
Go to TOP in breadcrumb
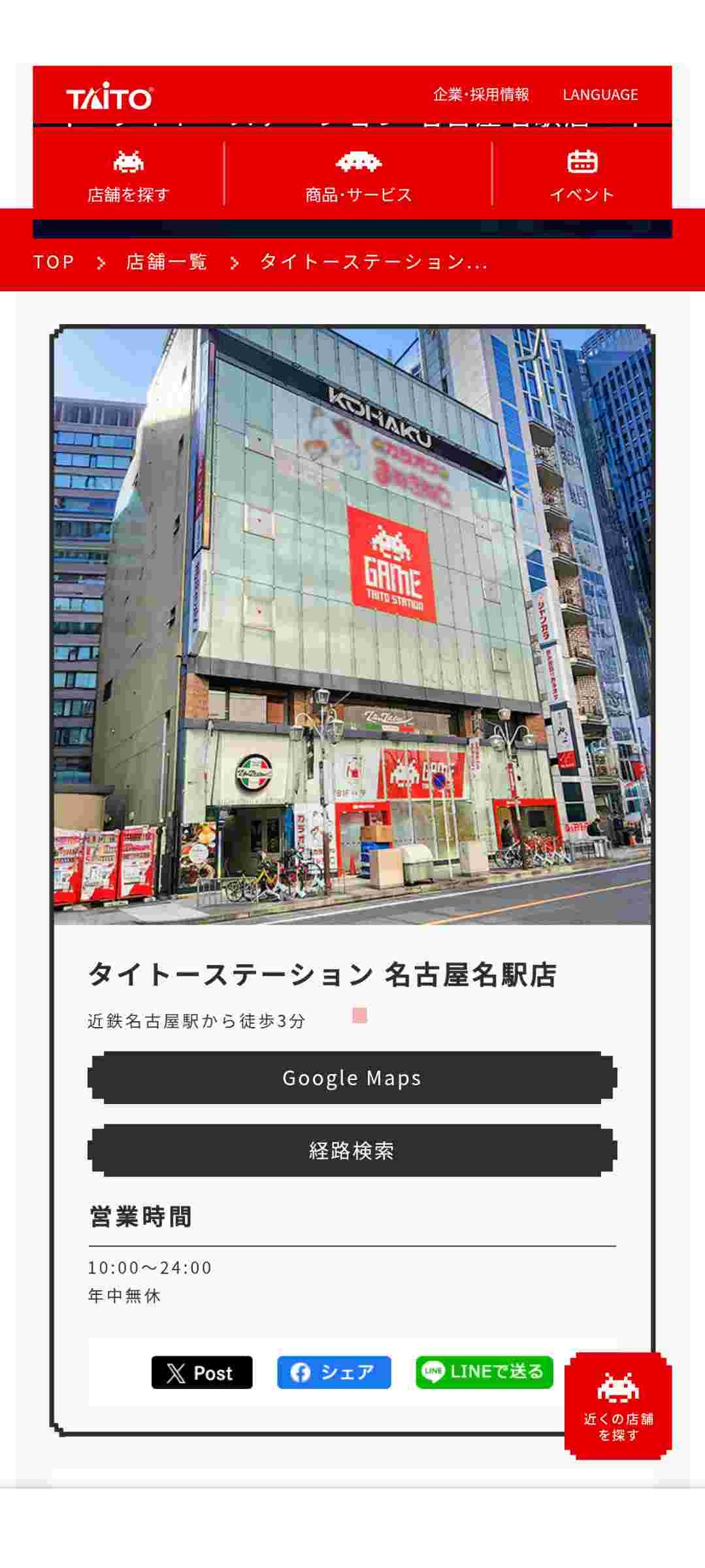(54, 262)
